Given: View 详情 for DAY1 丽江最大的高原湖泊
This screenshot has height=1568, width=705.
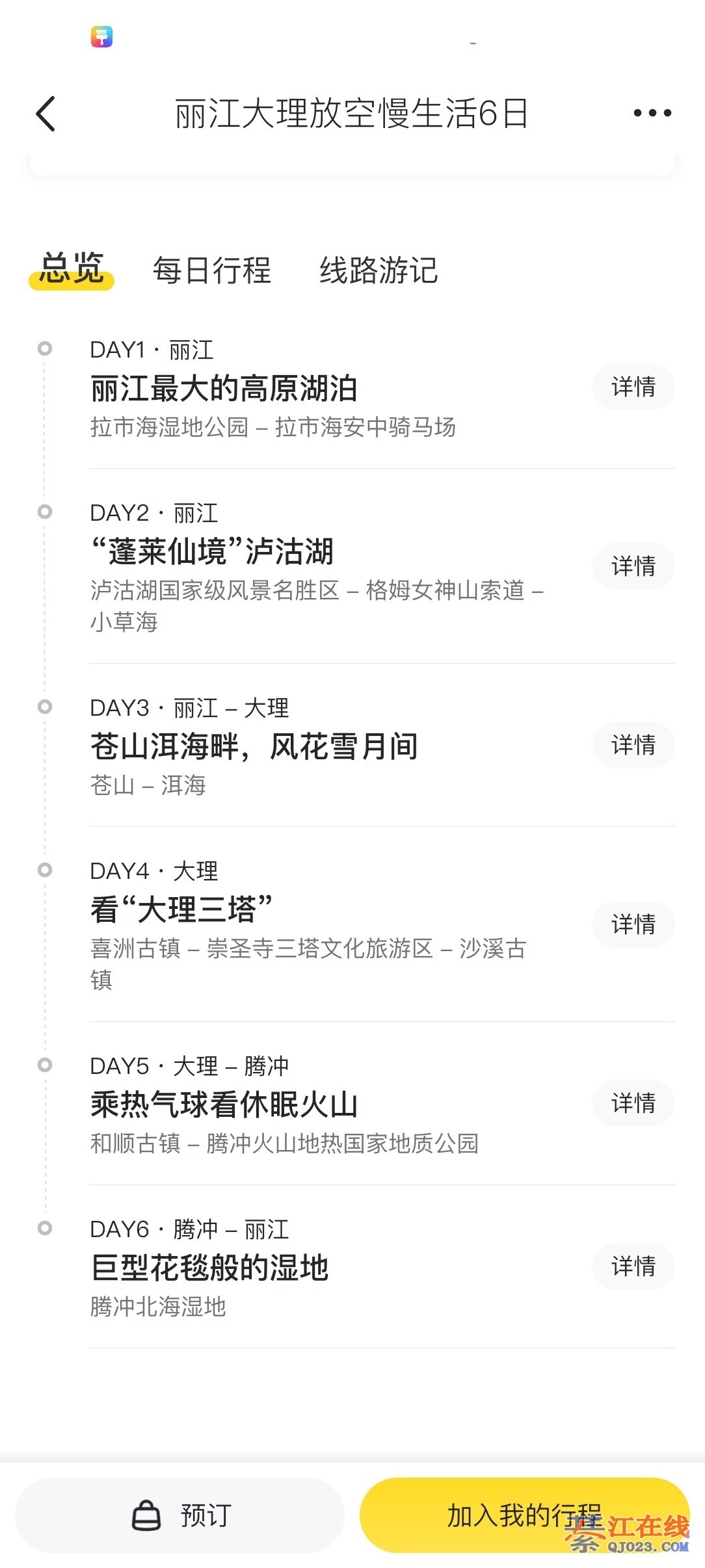Looking at the screenshot, I should [633, 387].
